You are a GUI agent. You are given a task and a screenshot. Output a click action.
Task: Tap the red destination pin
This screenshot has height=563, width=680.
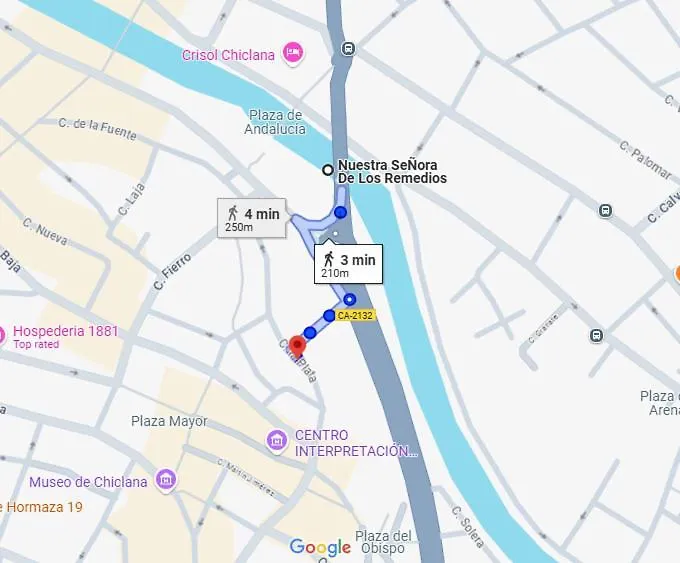[x=296, y=344]
